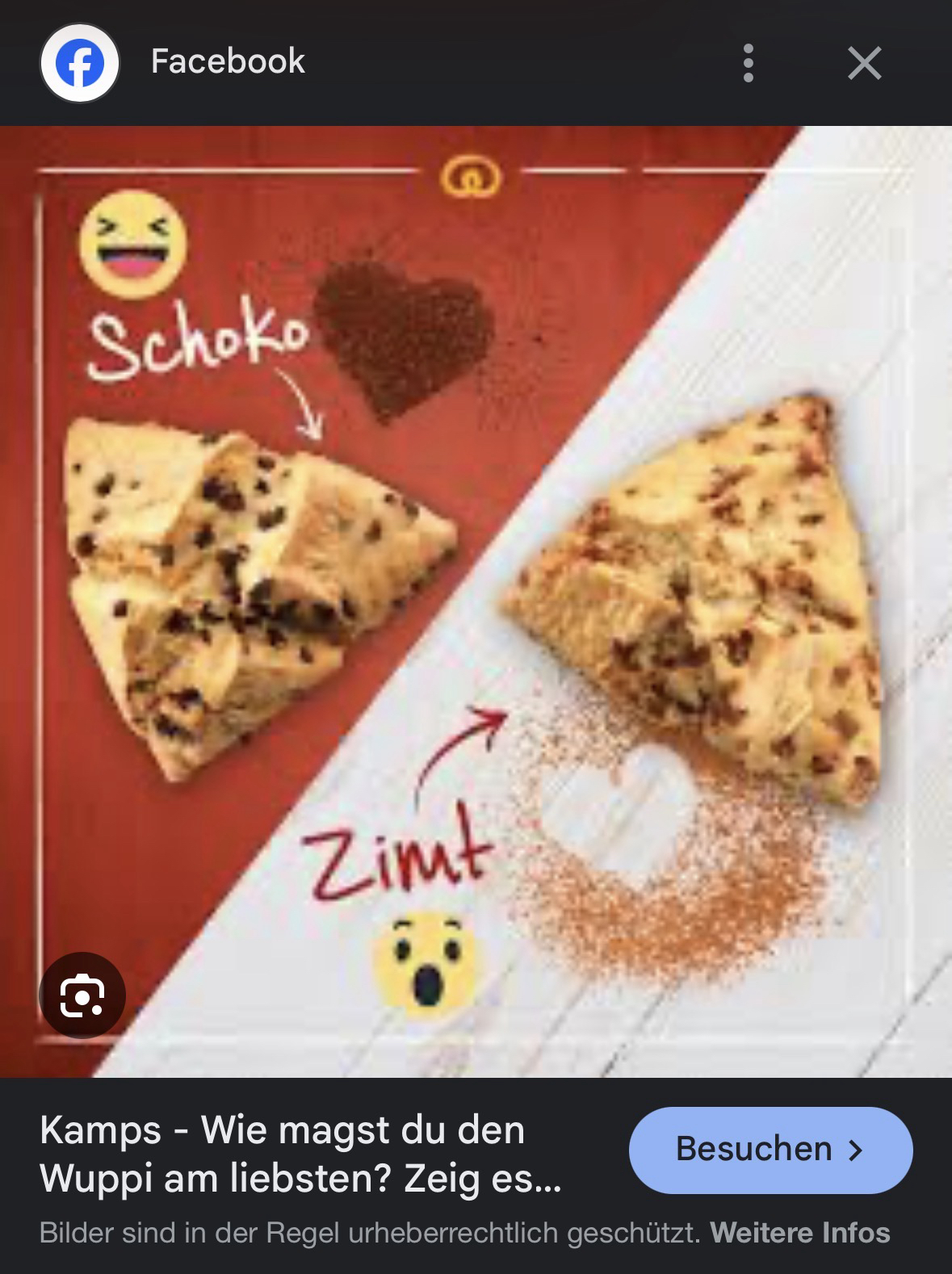Viewport: 952px width, 1274px height.
Task: Close the image viewer
Action: [864, 63]
